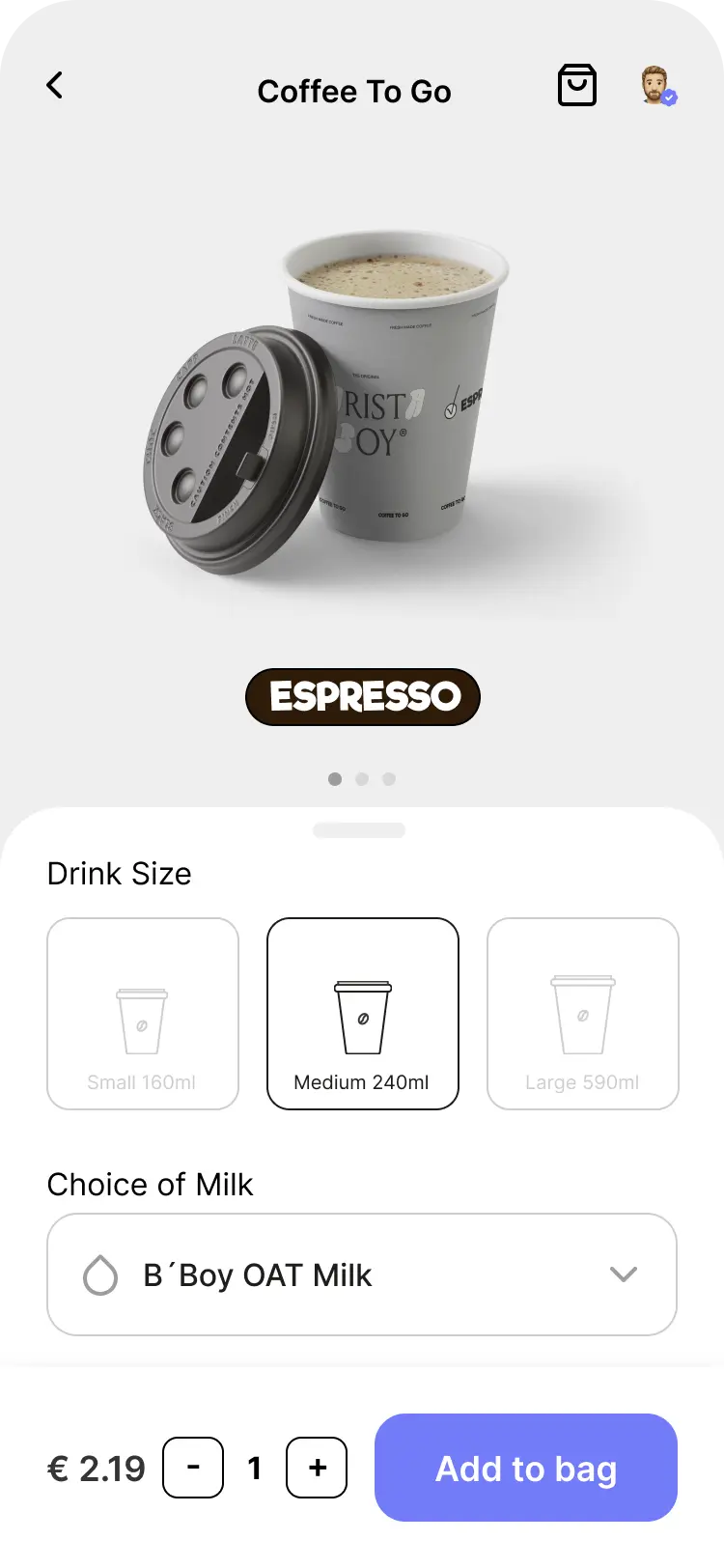Select Medium 240ml drink size
Viewport: 724px width, 1568px height.
[363, 1014]
